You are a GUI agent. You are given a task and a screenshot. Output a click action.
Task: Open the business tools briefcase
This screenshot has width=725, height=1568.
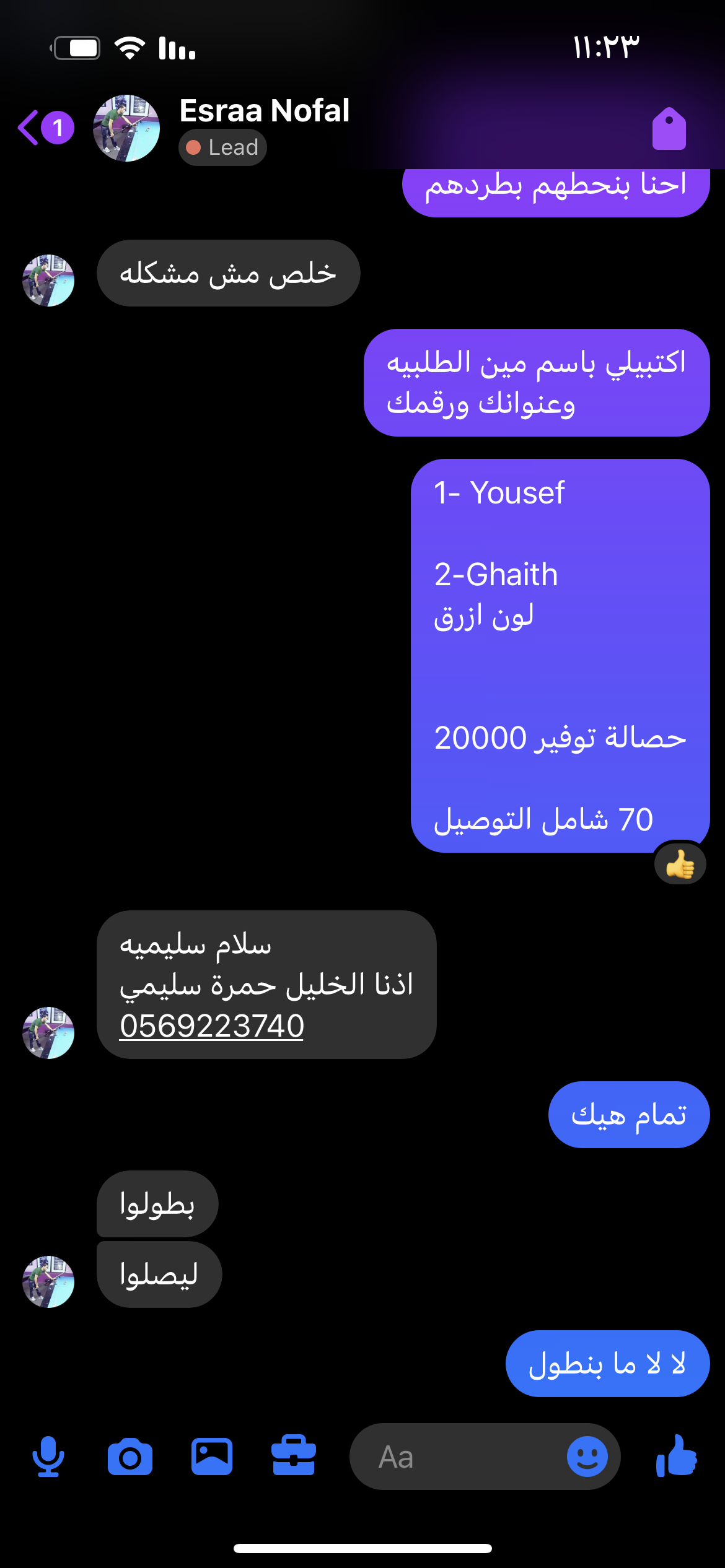pos(294,1456)
